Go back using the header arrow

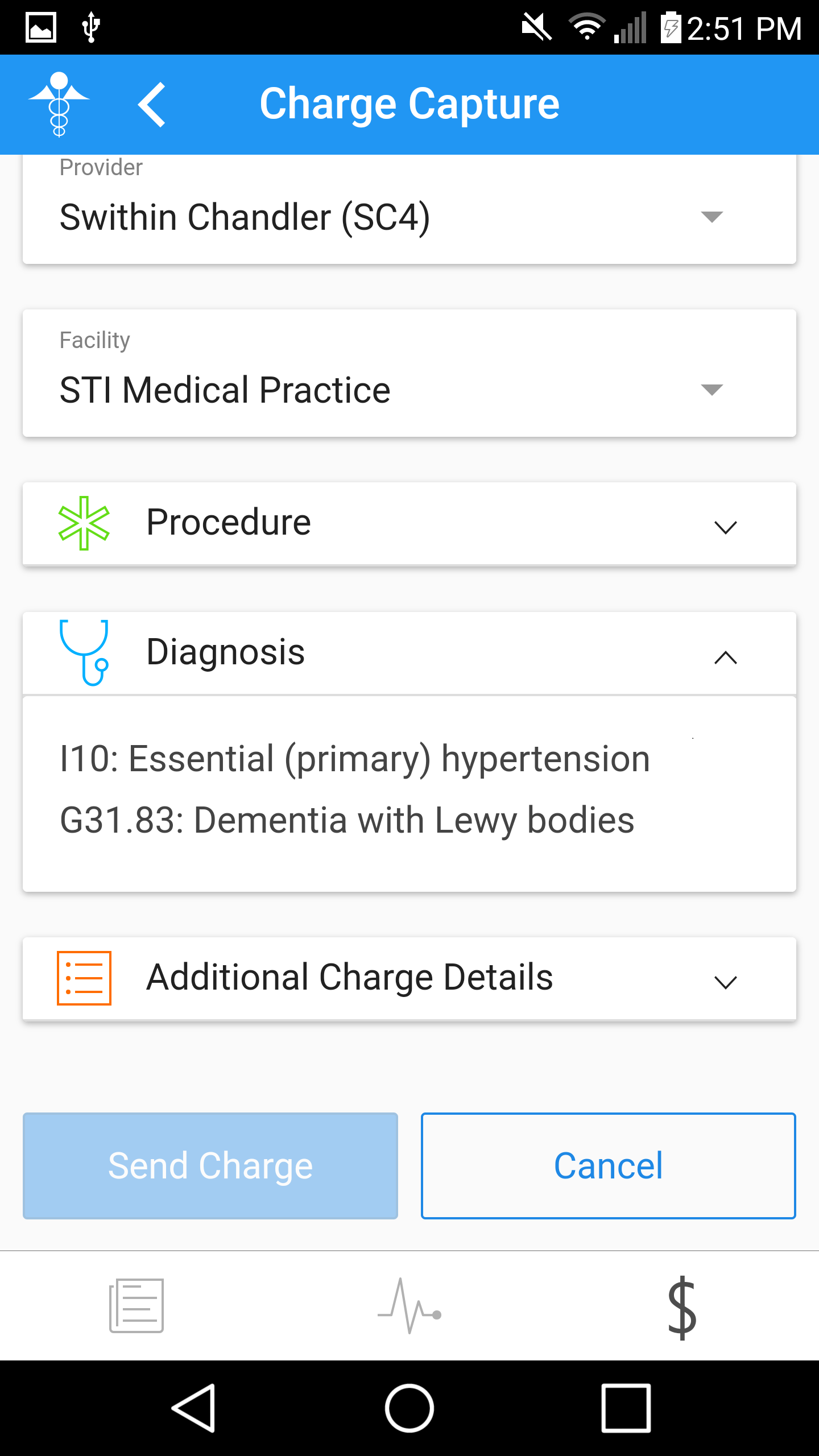(x=152, y=105)
